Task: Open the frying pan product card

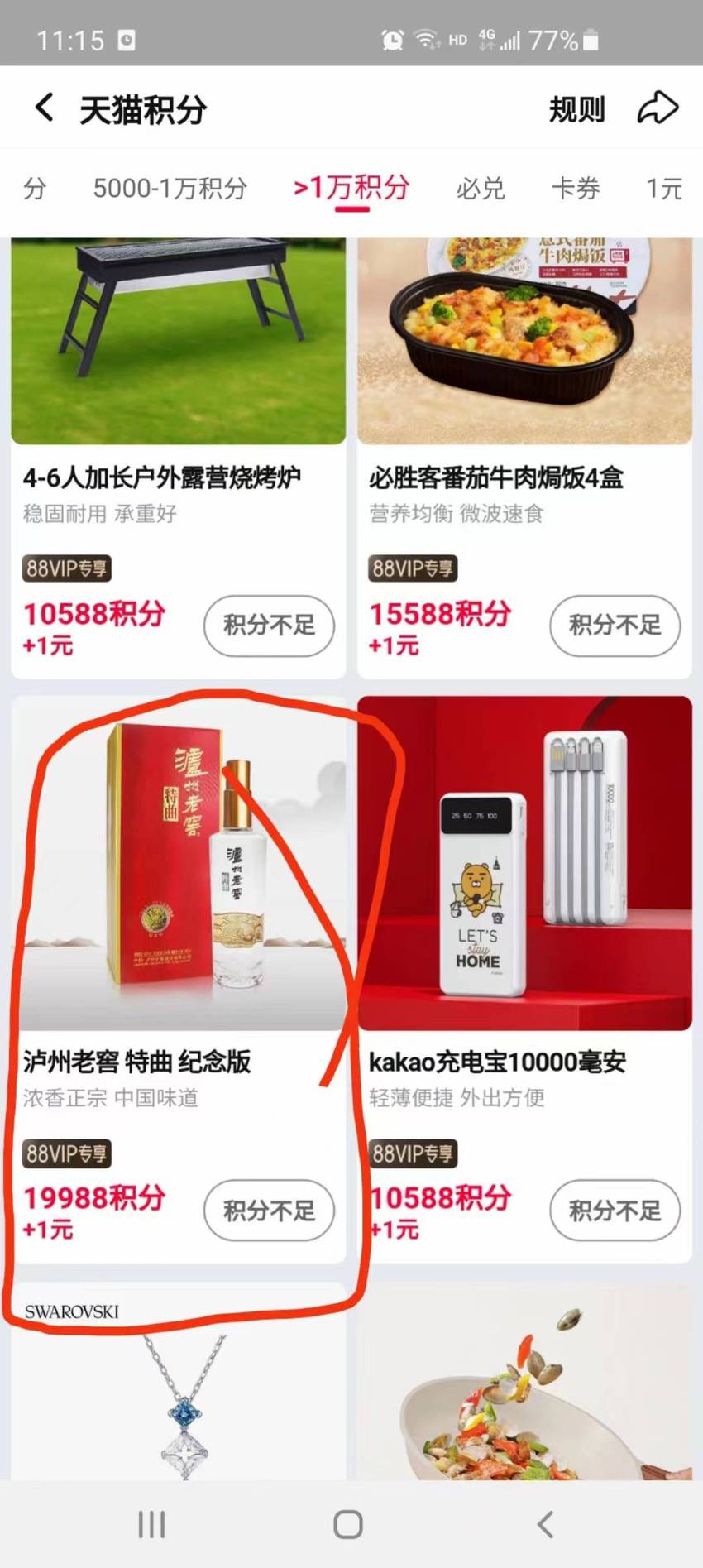Action: (x=524, y=1381)
